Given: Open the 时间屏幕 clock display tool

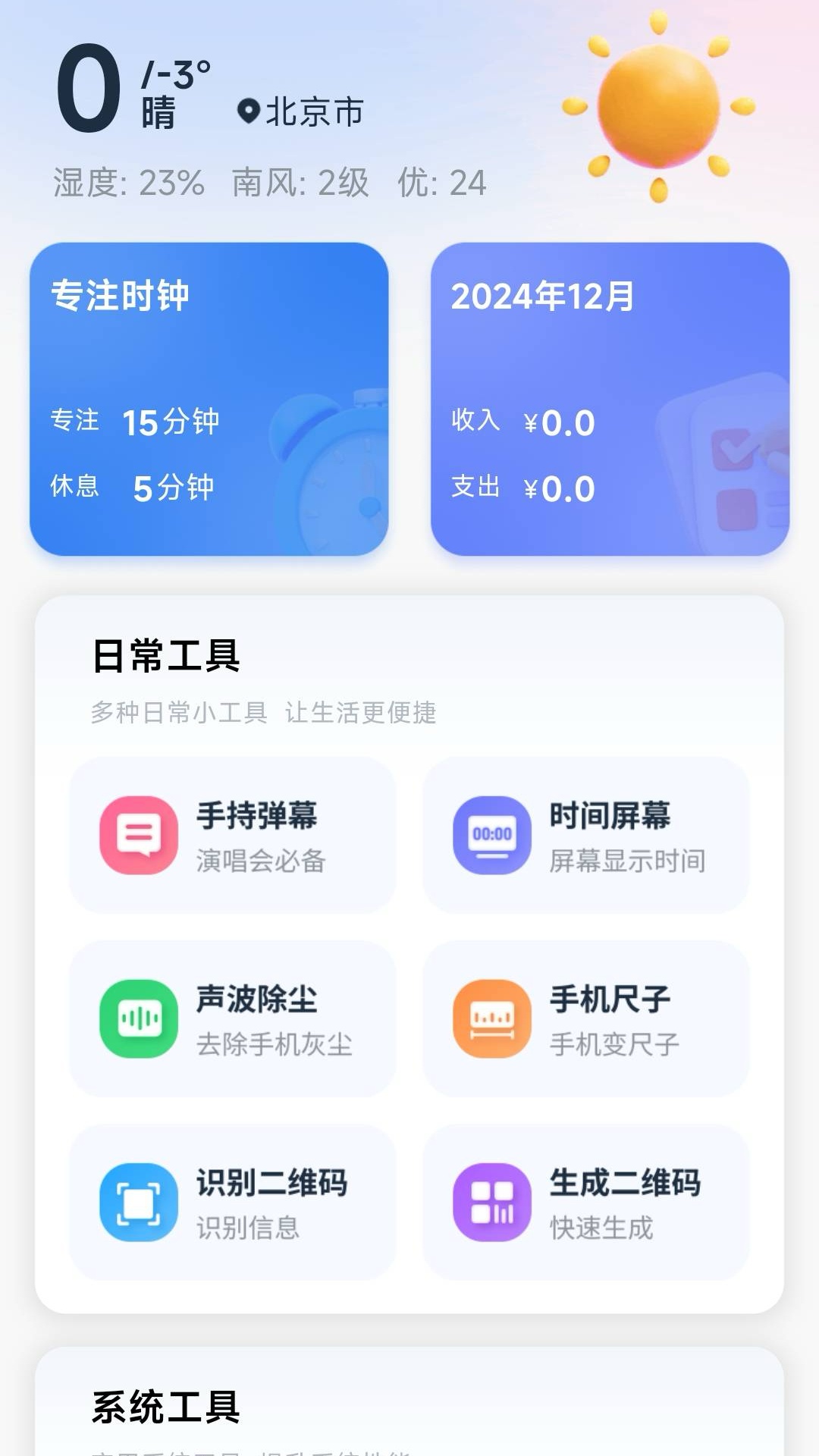Looking at the screenshot, I should [585, 835].
